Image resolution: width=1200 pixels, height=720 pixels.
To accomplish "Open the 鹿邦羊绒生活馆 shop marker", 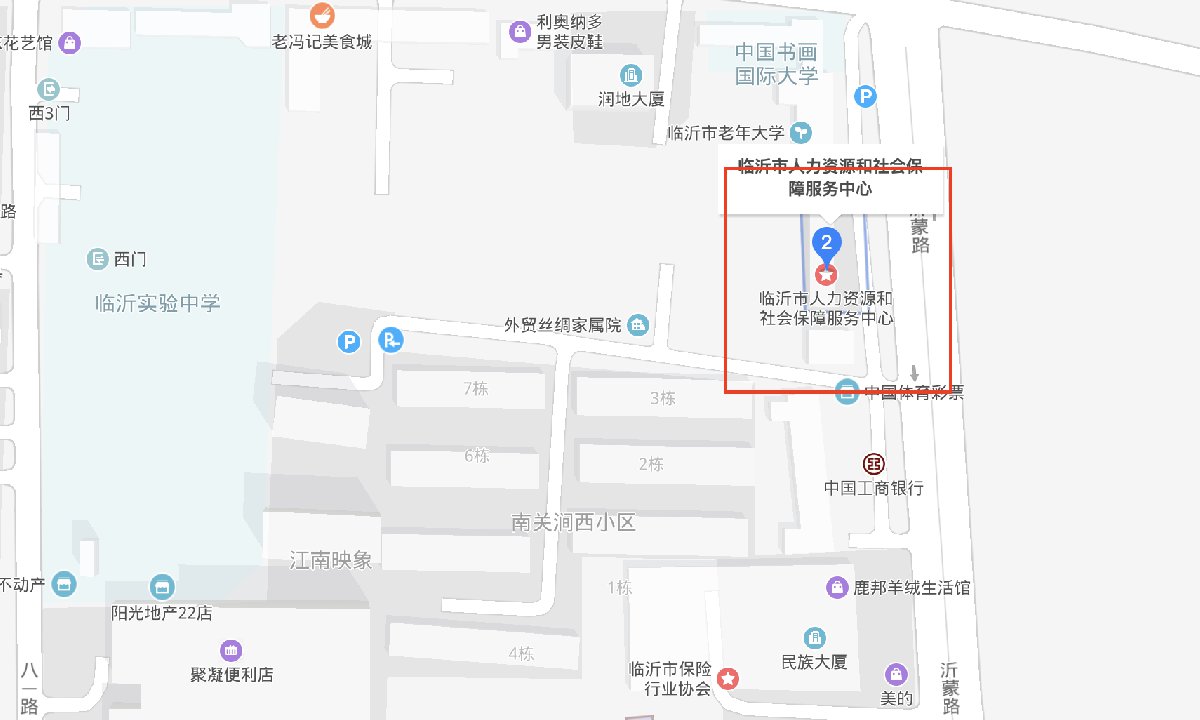I will [836, 588].
